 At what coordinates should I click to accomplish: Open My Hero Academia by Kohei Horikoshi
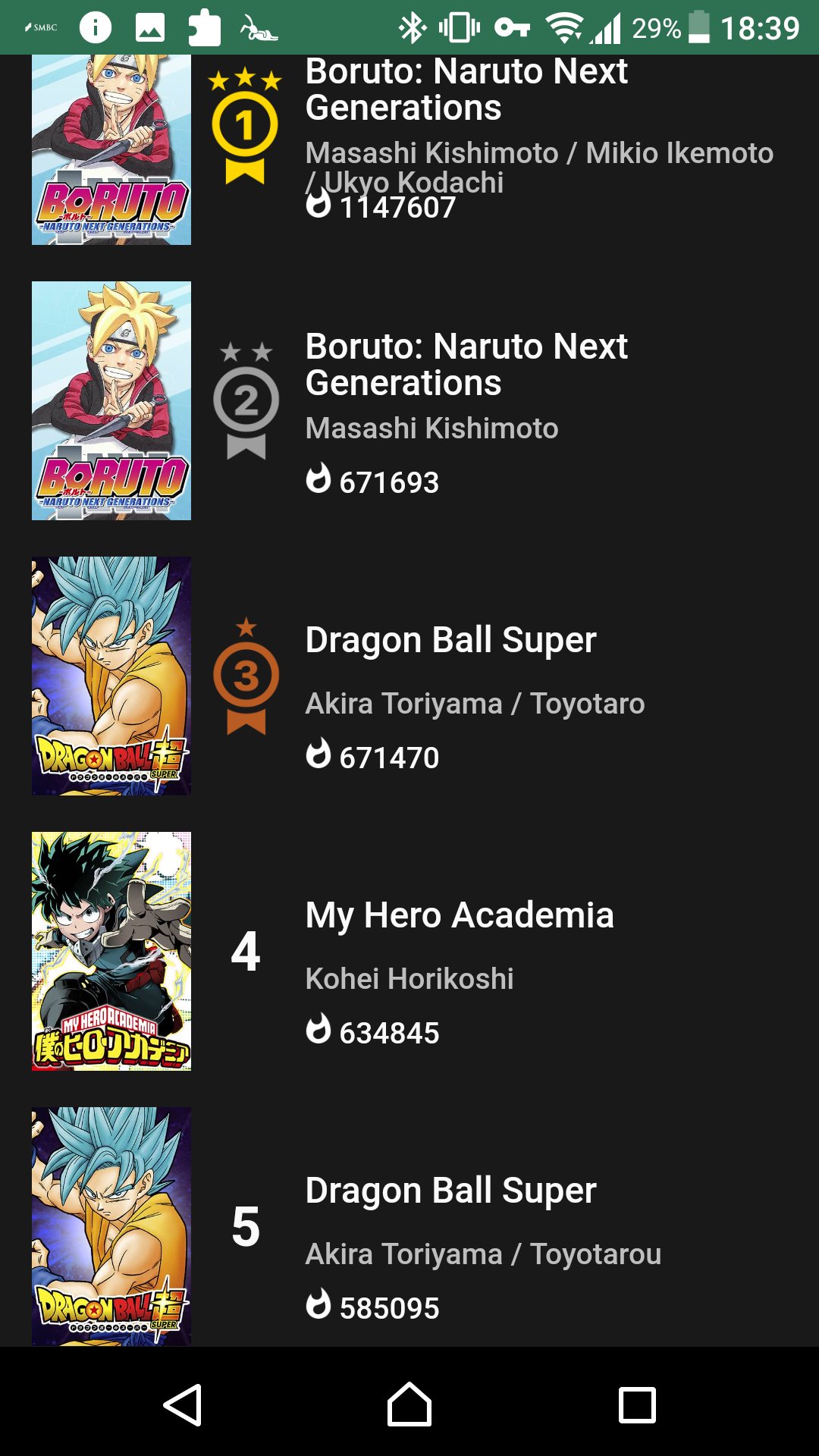coord(409,951)
